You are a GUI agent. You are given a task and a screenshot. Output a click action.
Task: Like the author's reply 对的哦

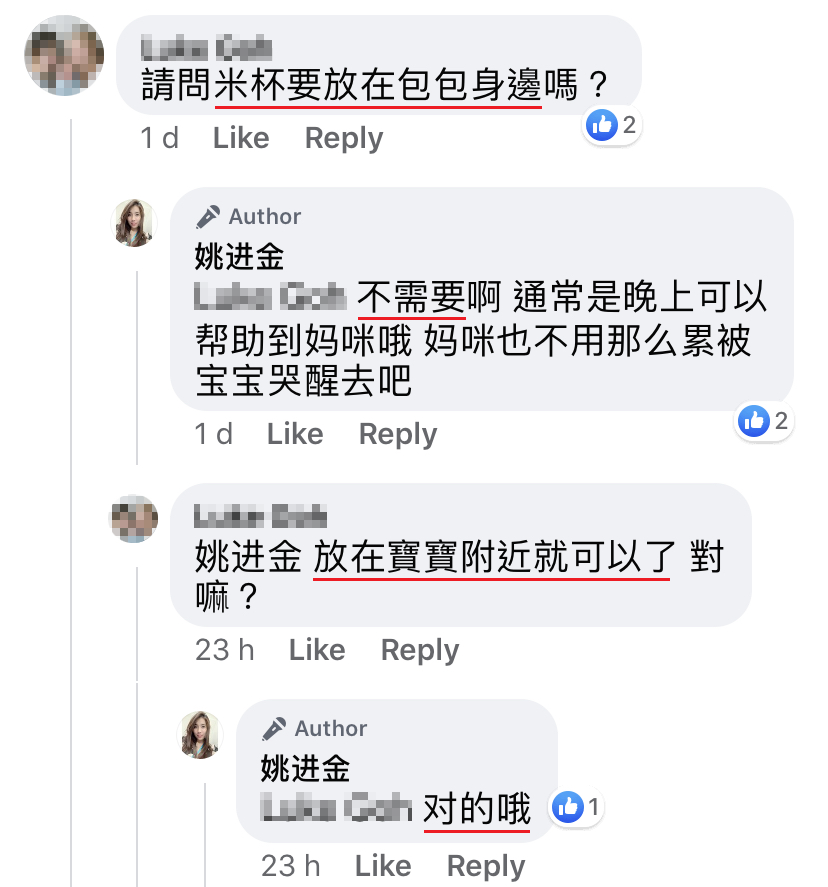[x=383, y=866]
